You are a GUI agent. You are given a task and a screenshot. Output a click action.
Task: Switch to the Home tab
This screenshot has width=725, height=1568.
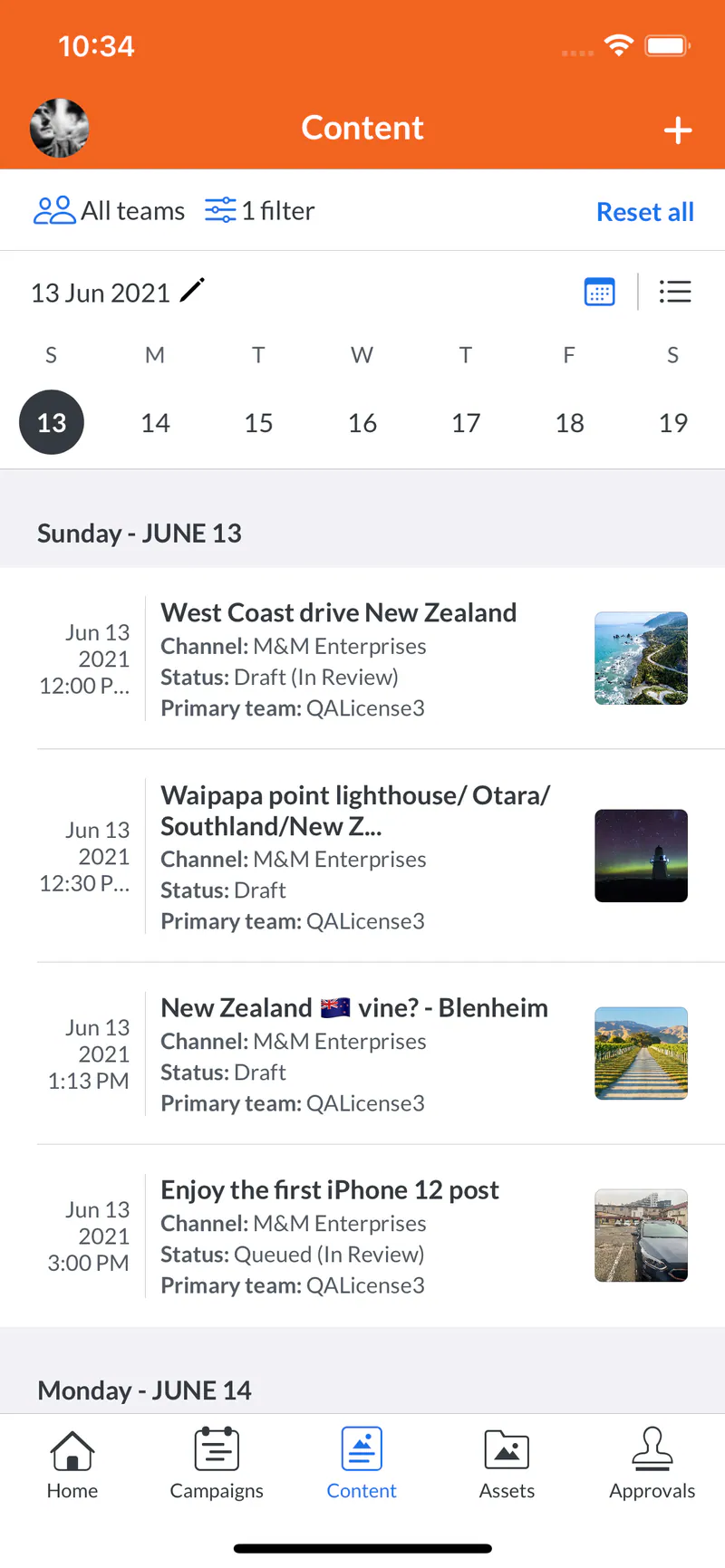[x=72, y=1460]
